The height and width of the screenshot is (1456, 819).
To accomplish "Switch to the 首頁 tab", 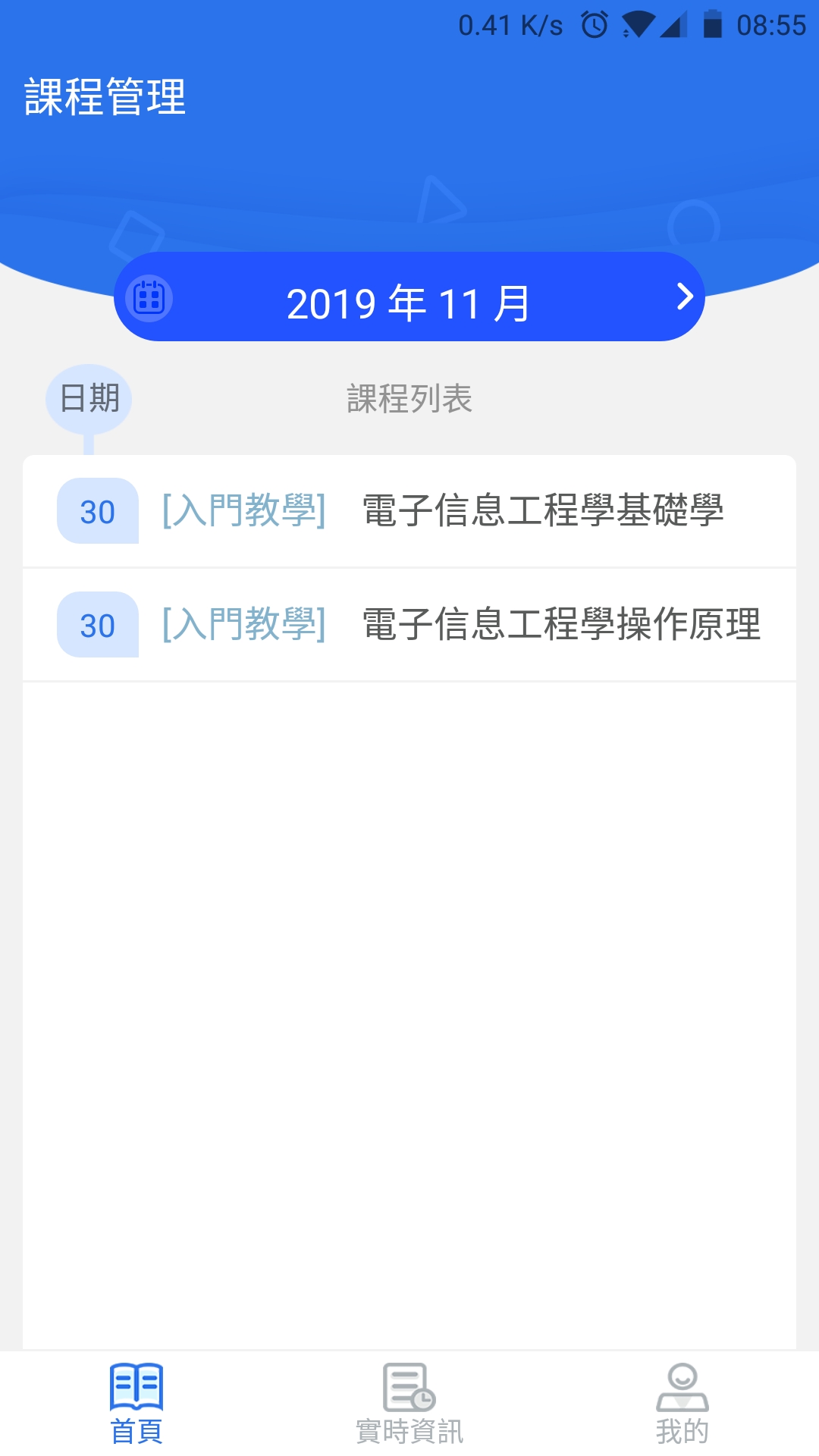I will [x=136, y=1404].
